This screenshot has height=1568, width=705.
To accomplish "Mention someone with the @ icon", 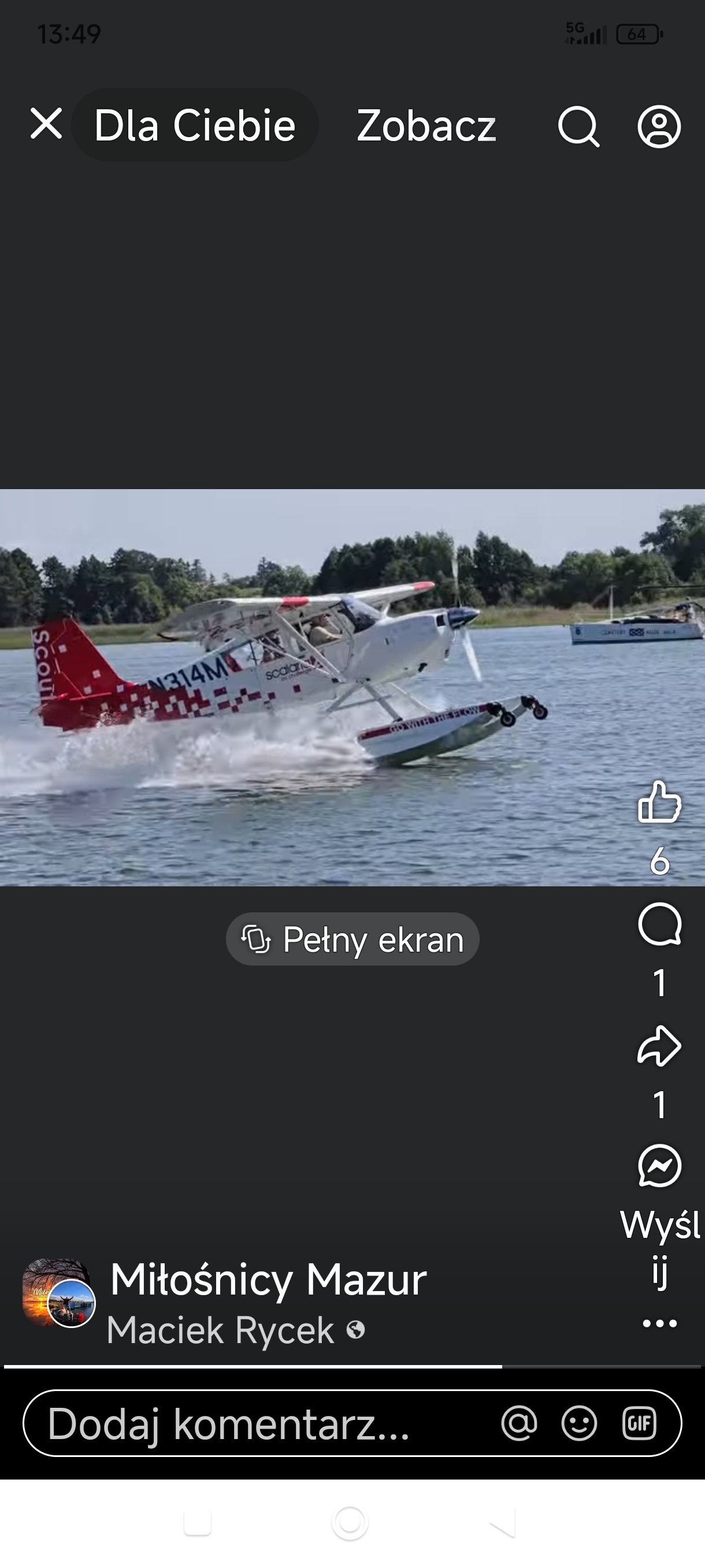I will (x=519, y=1423).
